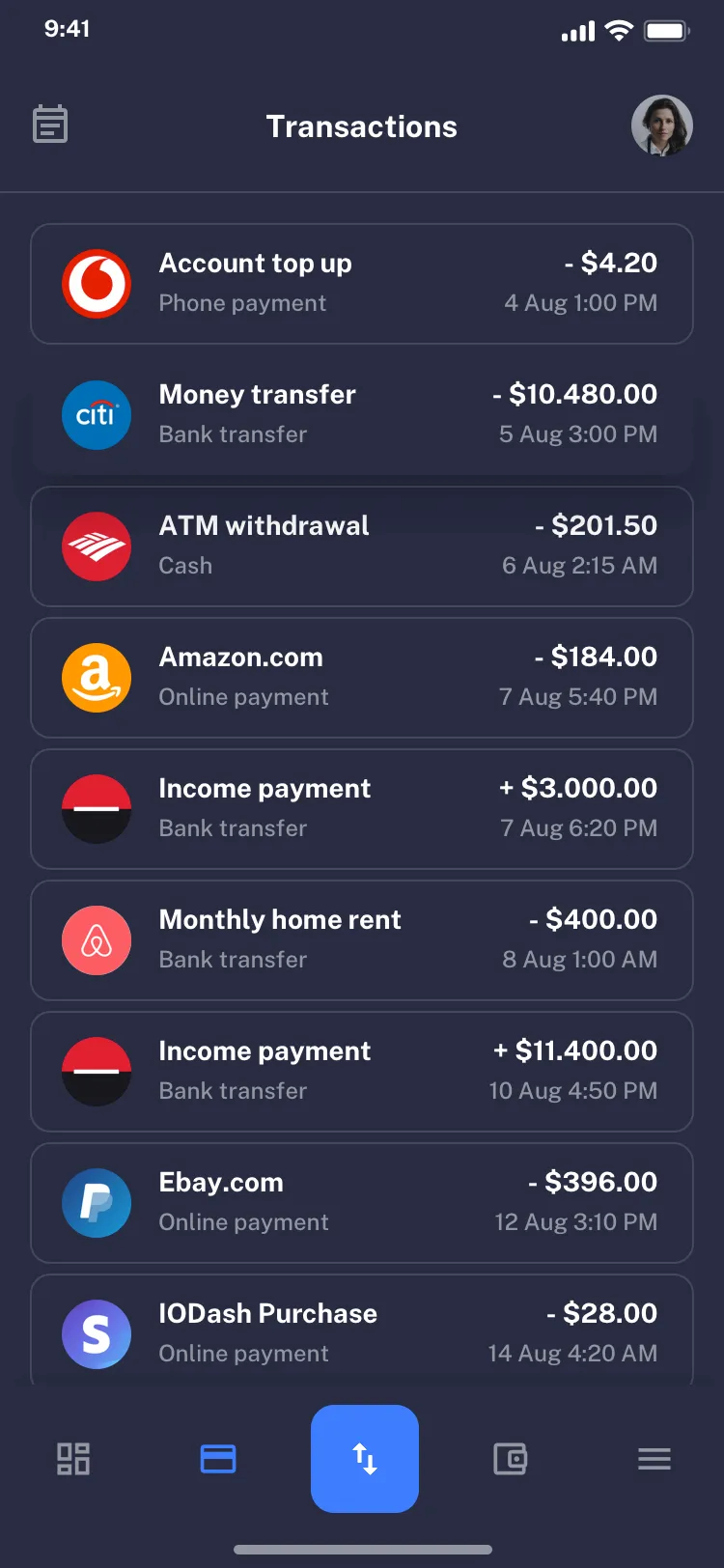Open the Account top up entry
The height and width of the screenshot is (1568, 724).
[362, 284]
